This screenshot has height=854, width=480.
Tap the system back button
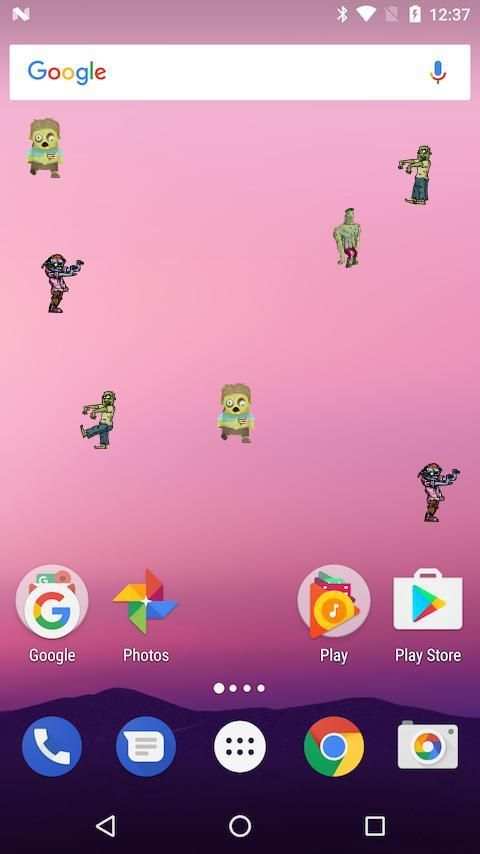(x=106, y=826)
